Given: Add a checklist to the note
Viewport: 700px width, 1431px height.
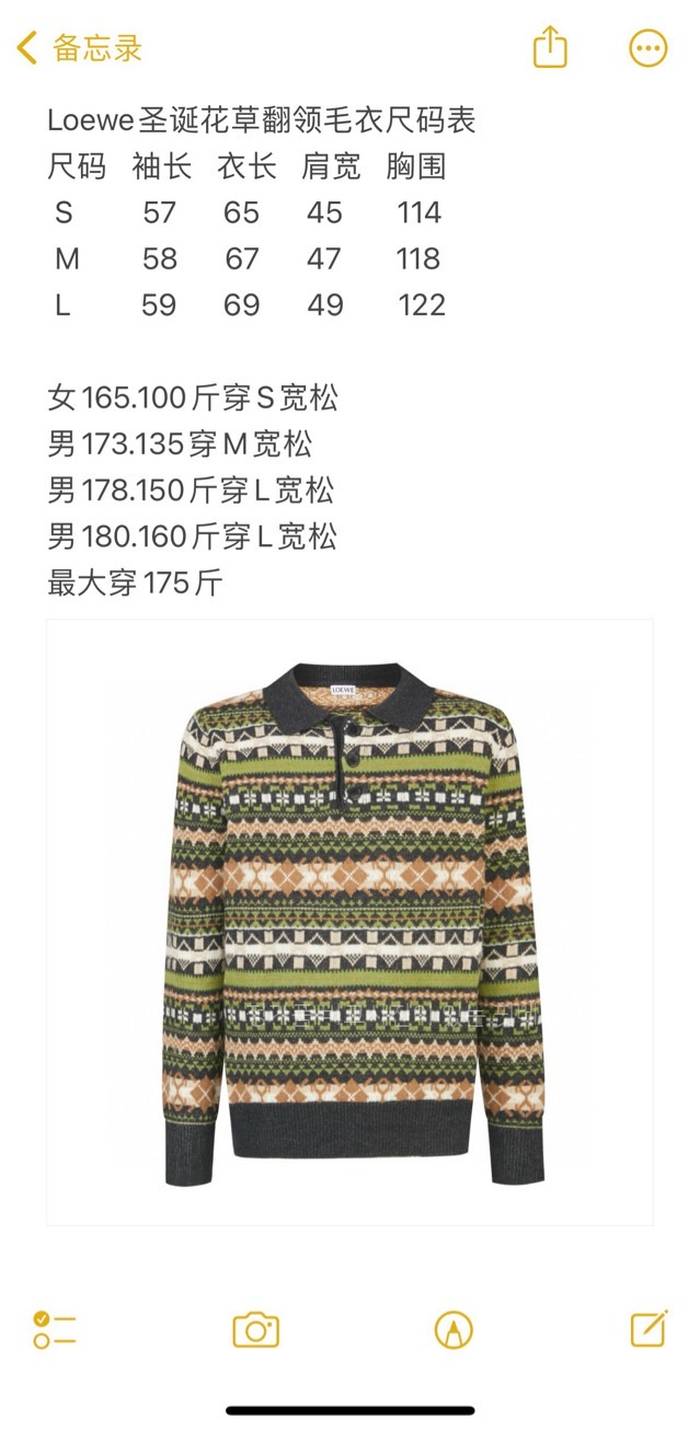Looking at the screenshot, I should click(55, 1329).
